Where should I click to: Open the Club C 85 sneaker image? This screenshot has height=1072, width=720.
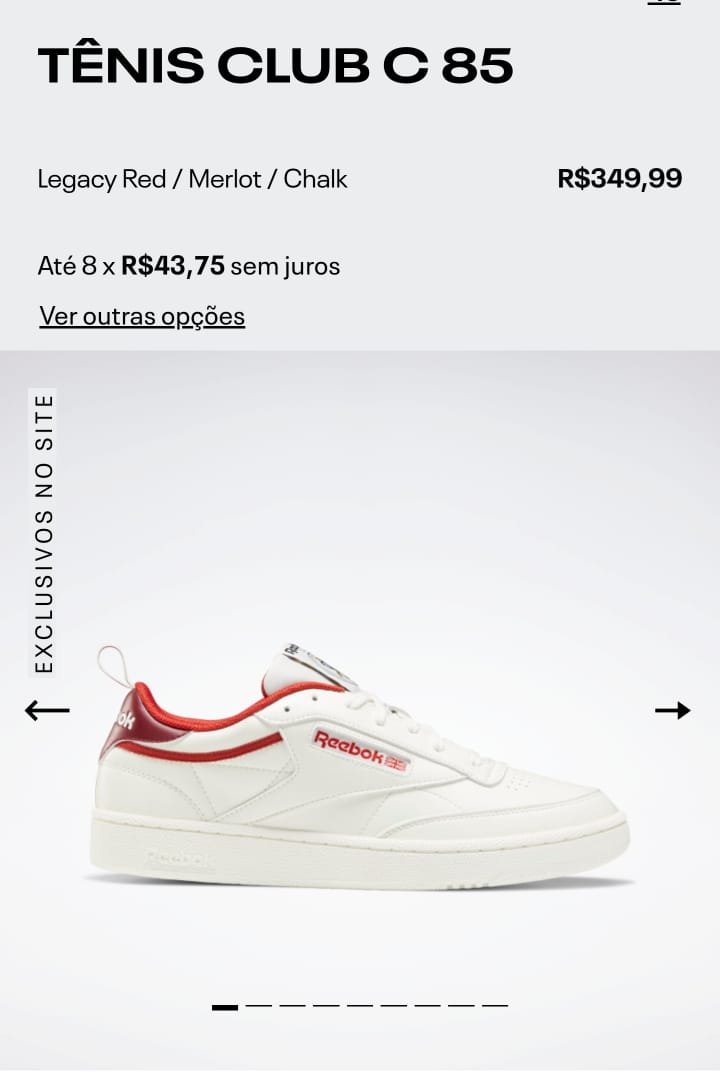coord(360,765)
